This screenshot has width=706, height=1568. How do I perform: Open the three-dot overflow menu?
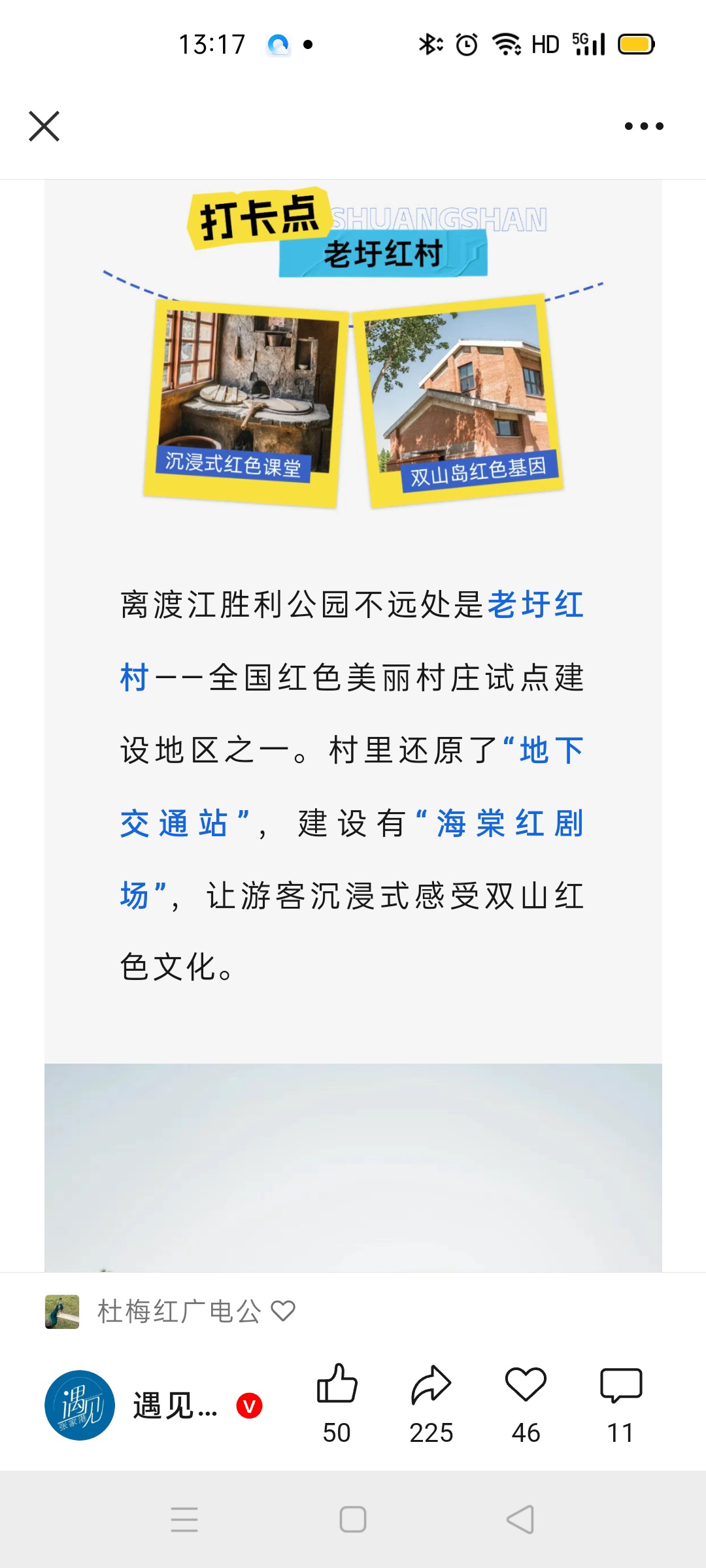tap(643, 126)
